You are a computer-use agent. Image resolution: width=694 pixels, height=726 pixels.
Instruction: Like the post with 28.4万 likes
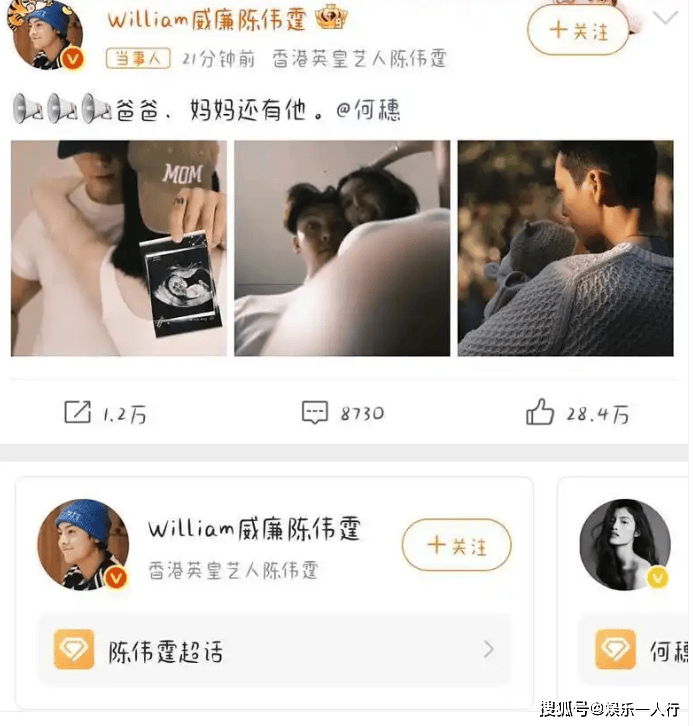(x=577, y=412)
